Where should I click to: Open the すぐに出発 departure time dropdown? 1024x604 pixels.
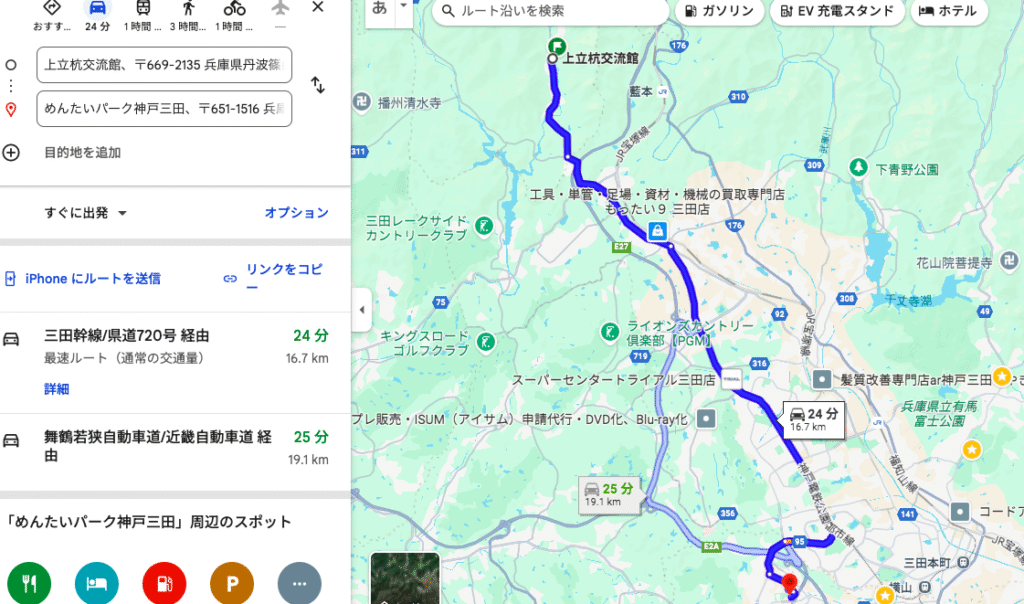86,213
